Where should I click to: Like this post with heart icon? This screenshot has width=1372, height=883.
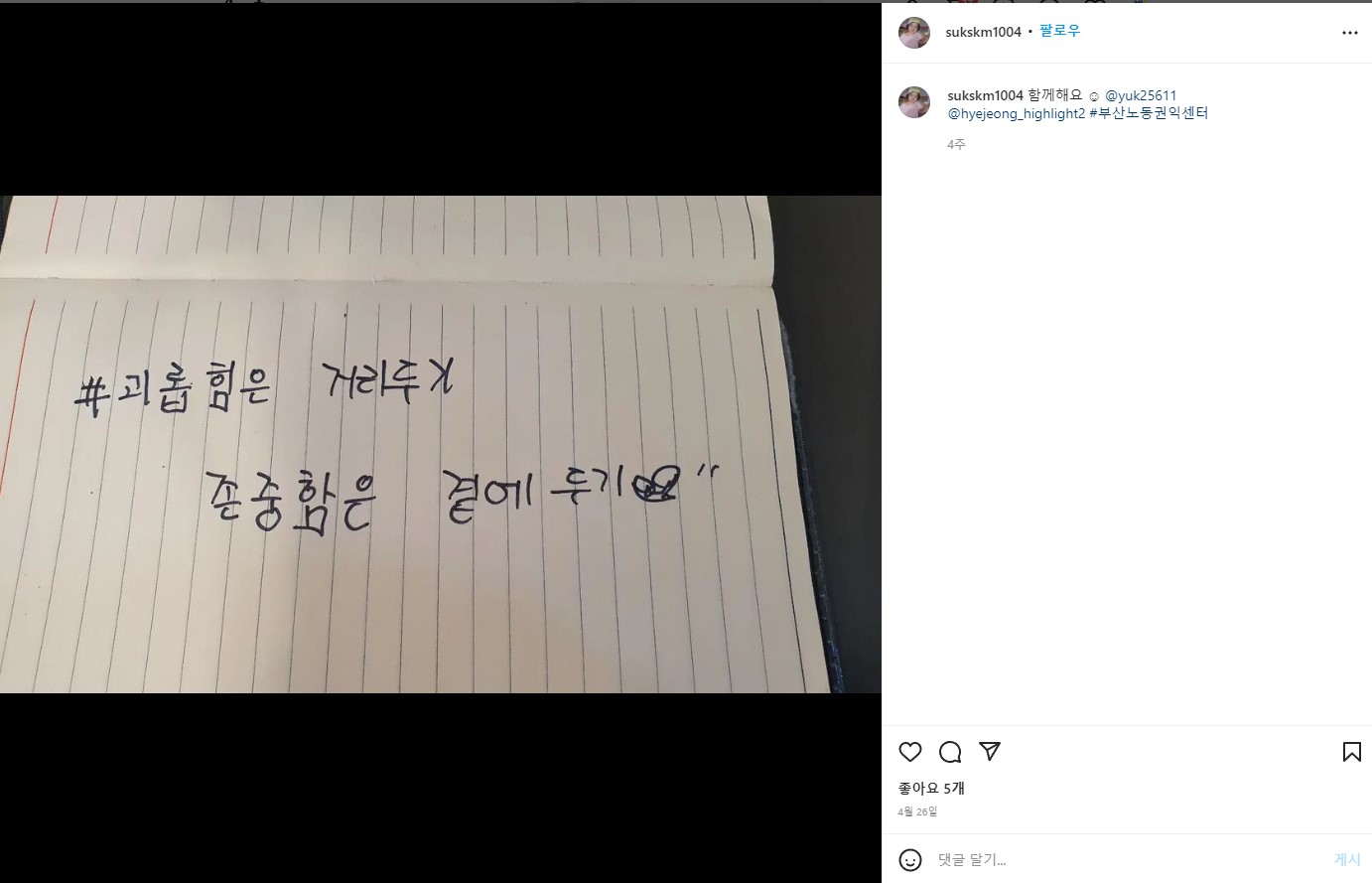coord(910,752)
